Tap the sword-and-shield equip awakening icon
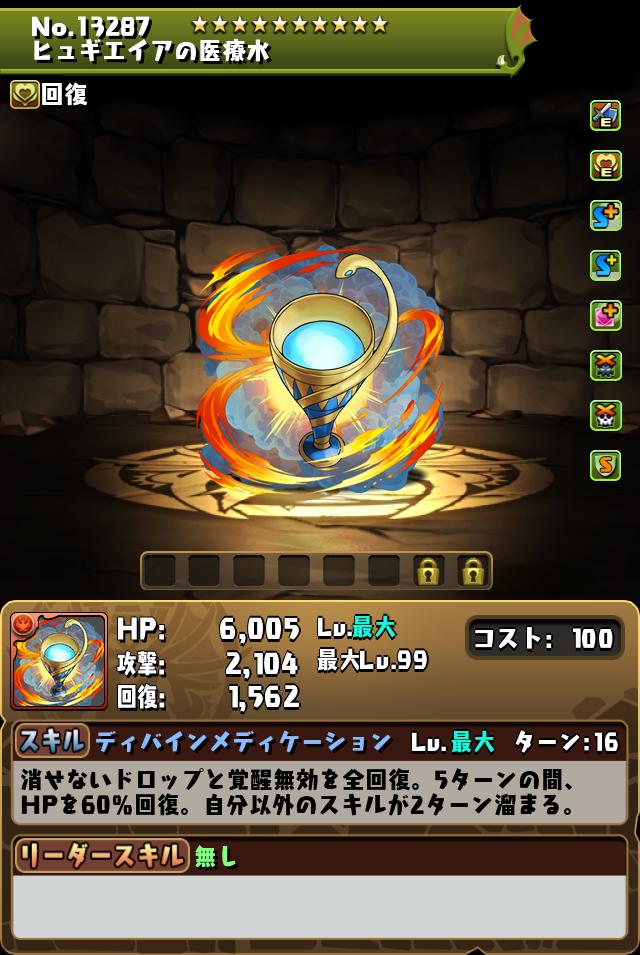This screenshot has height=955, width=640. tap(605, 115)
